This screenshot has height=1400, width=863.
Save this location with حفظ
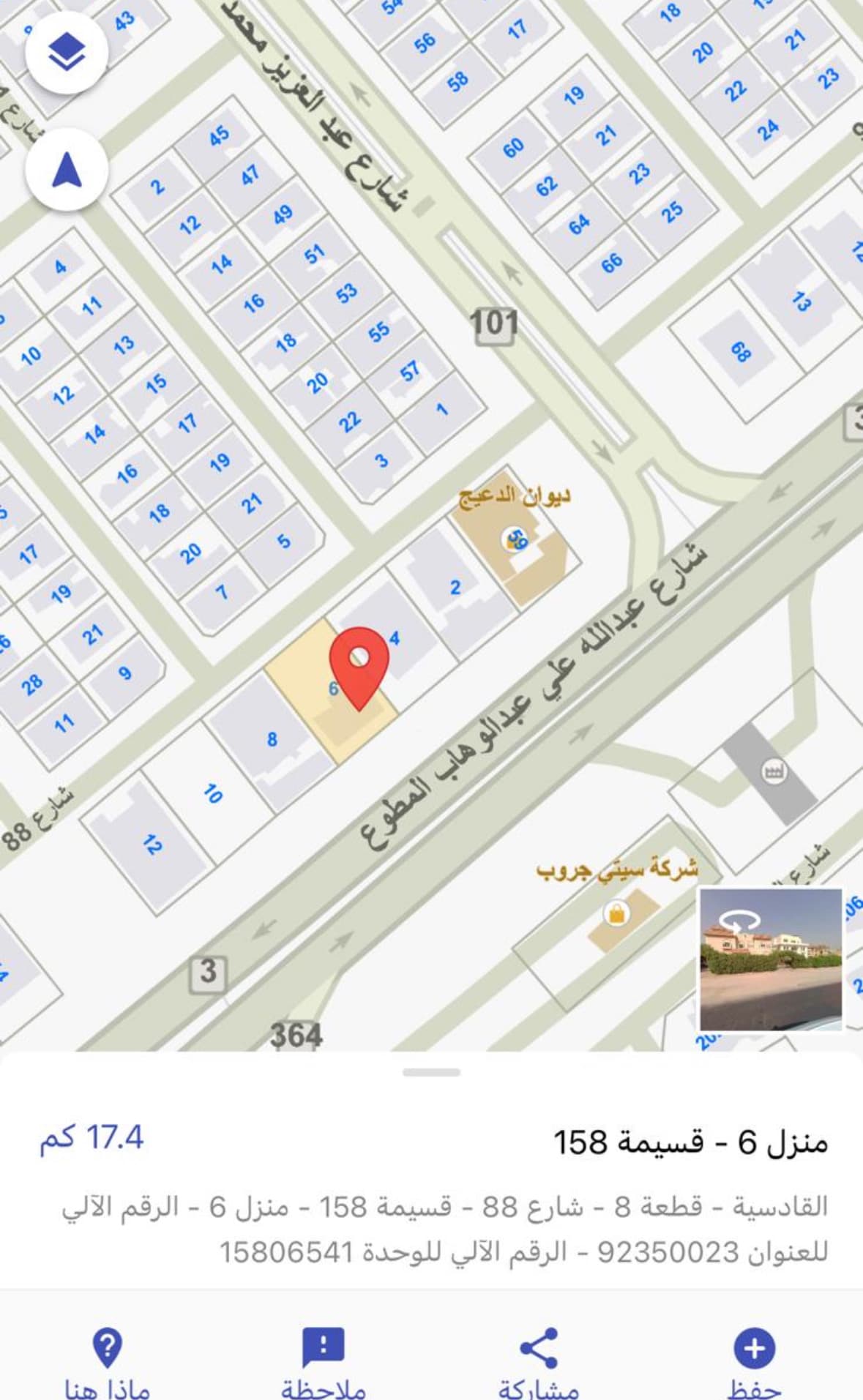[754, 1362]
